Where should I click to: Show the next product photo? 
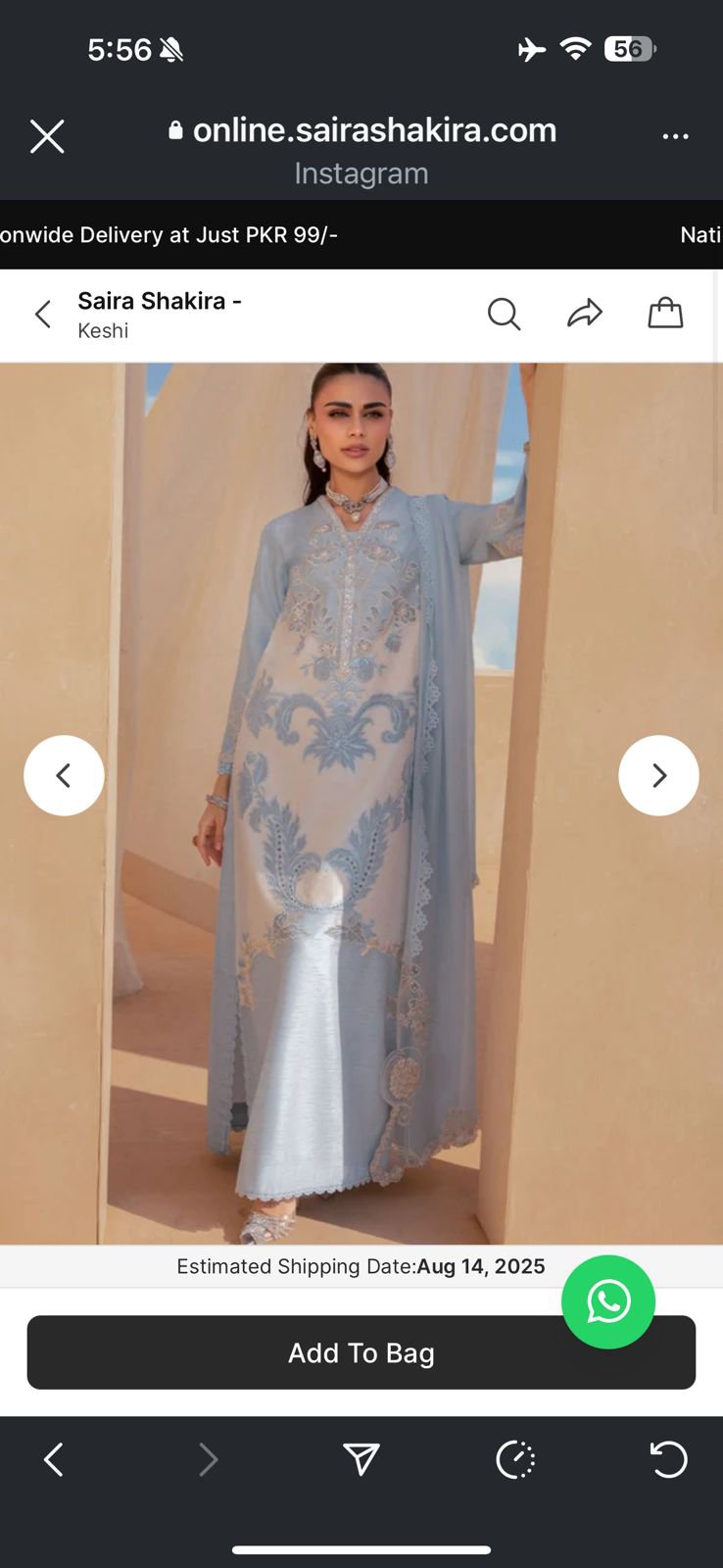pyautogui.click(x=658, y=775)
